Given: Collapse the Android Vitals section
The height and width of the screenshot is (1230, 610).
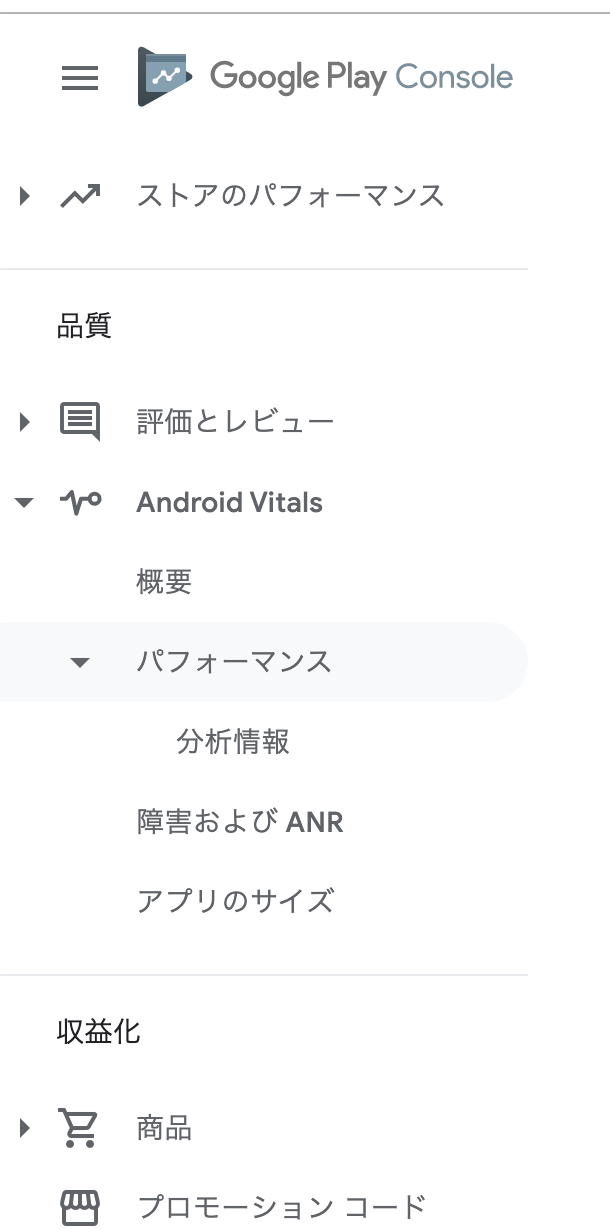Looking at the screenshot, I should coord(24,502).
